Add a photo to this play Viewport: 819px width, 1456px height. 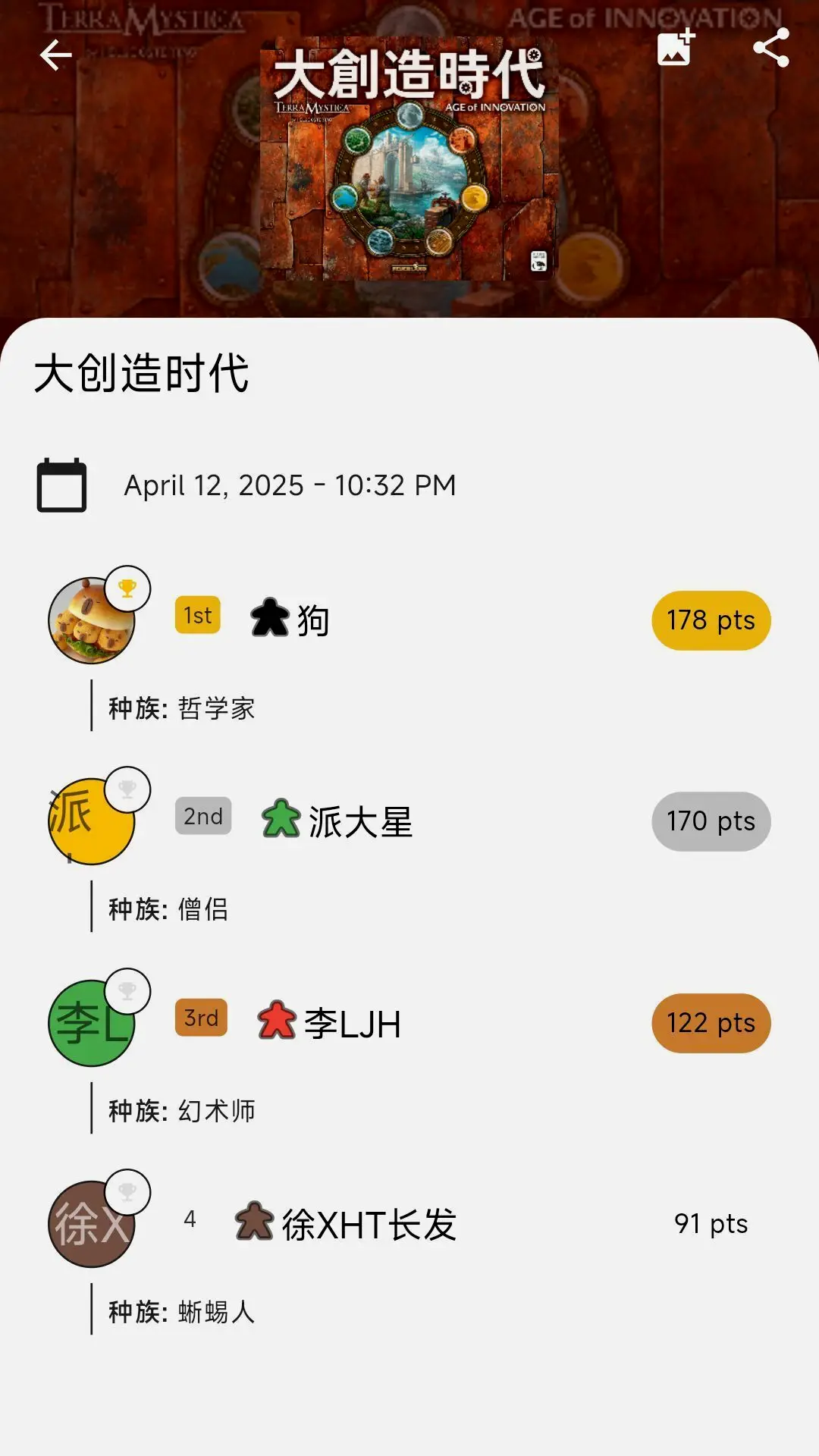[x=675, y=49]
